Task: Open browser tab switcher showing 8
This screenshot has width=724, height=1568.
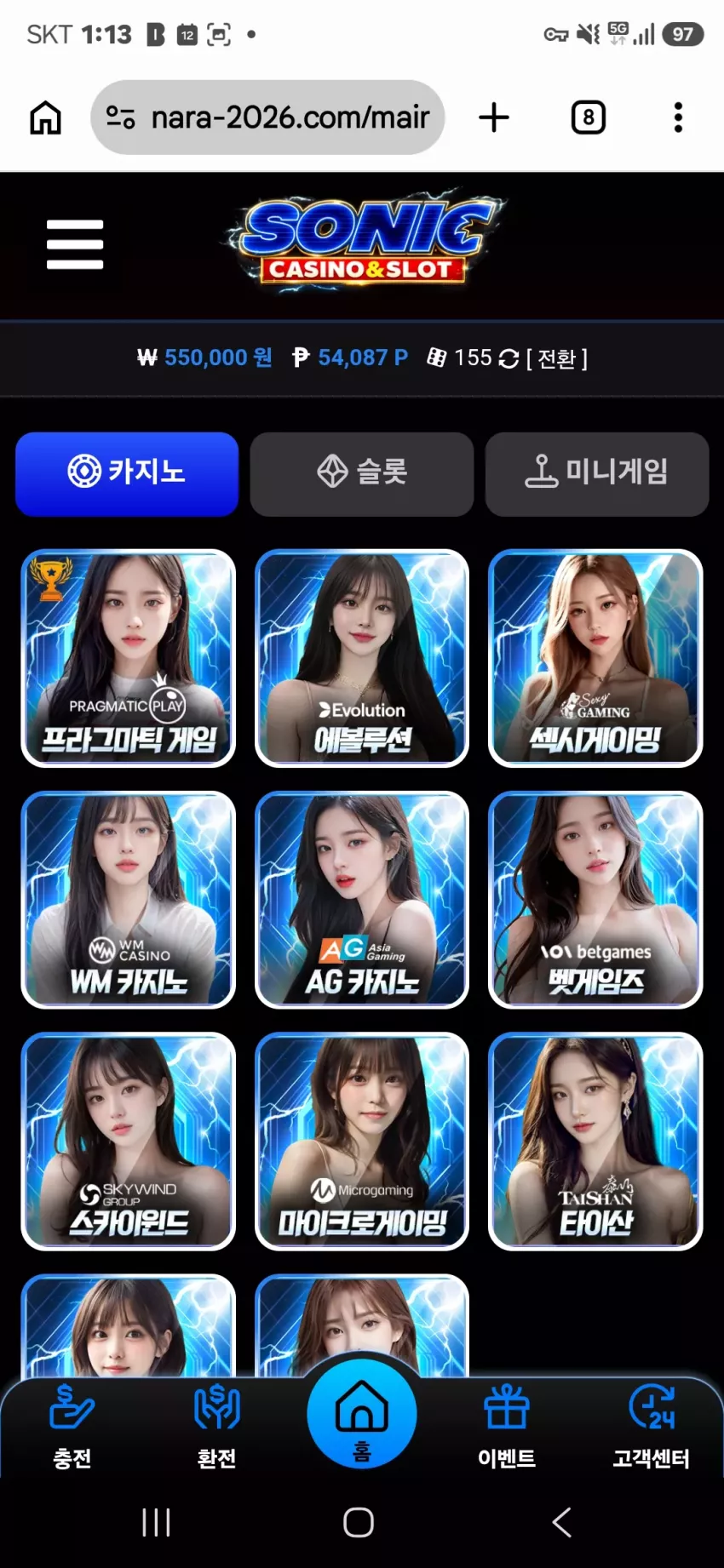Action: [x=588, y=117]
